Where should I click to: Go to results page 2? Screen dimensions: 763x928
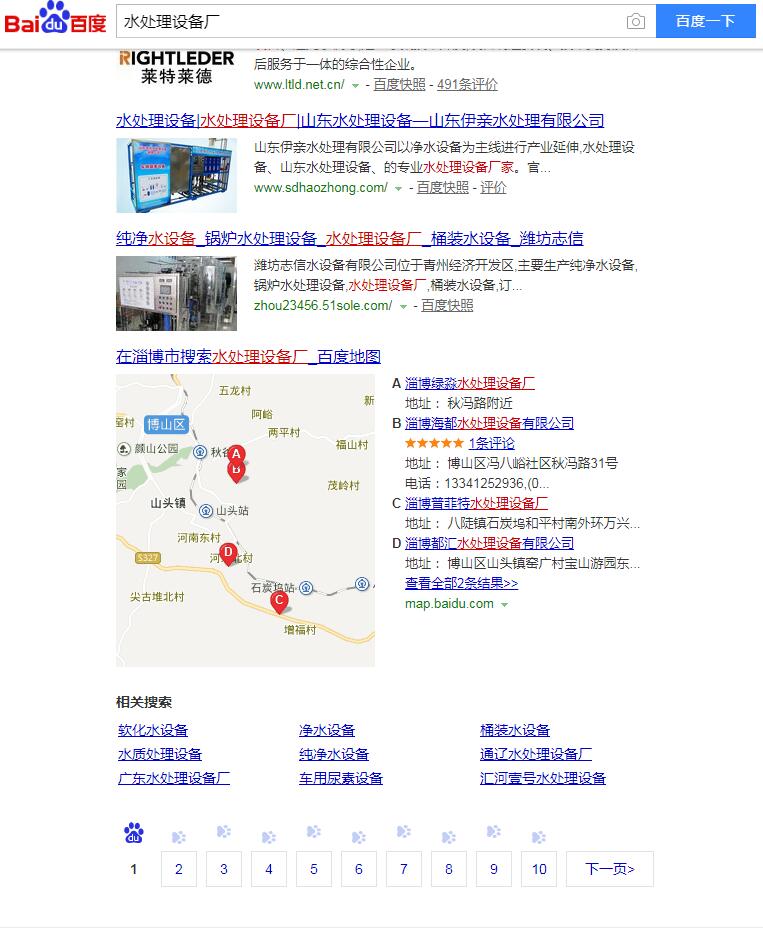tap(179, 869)
